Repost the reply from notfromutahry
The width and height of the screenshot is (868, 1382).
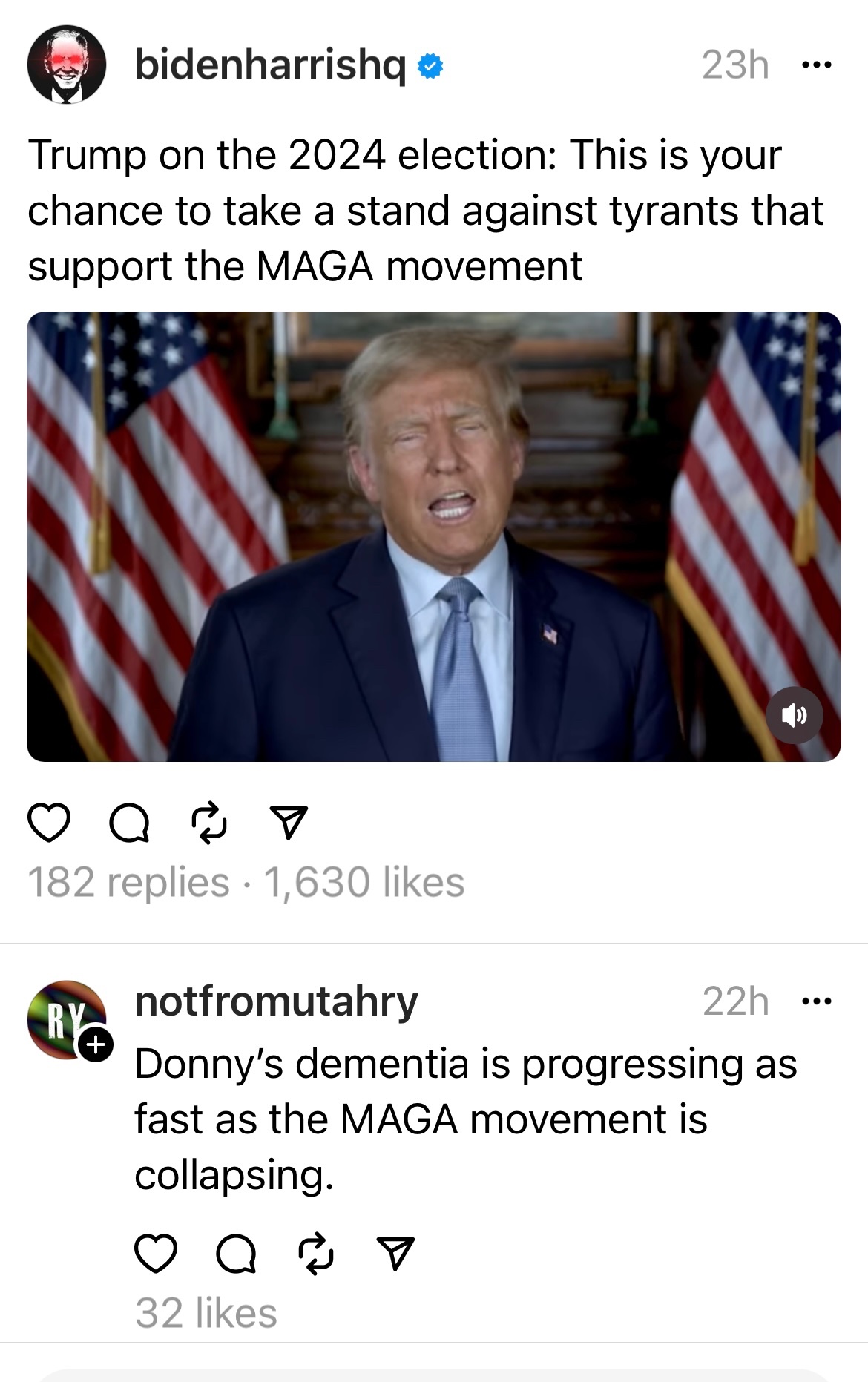pos(316,1254)
